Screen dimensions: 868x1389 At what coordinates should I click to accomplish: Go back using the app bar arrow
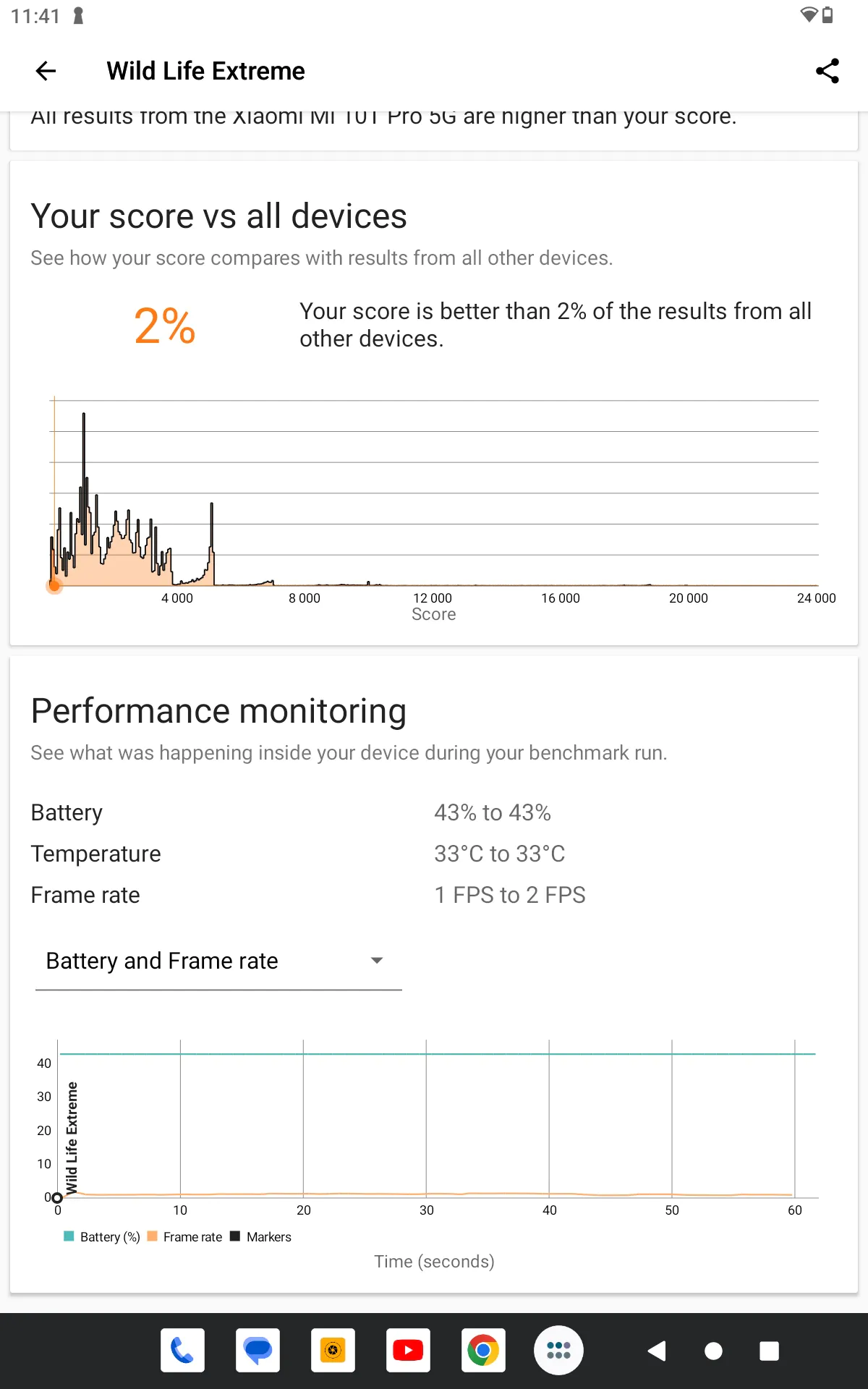click(x=46, y=71)
